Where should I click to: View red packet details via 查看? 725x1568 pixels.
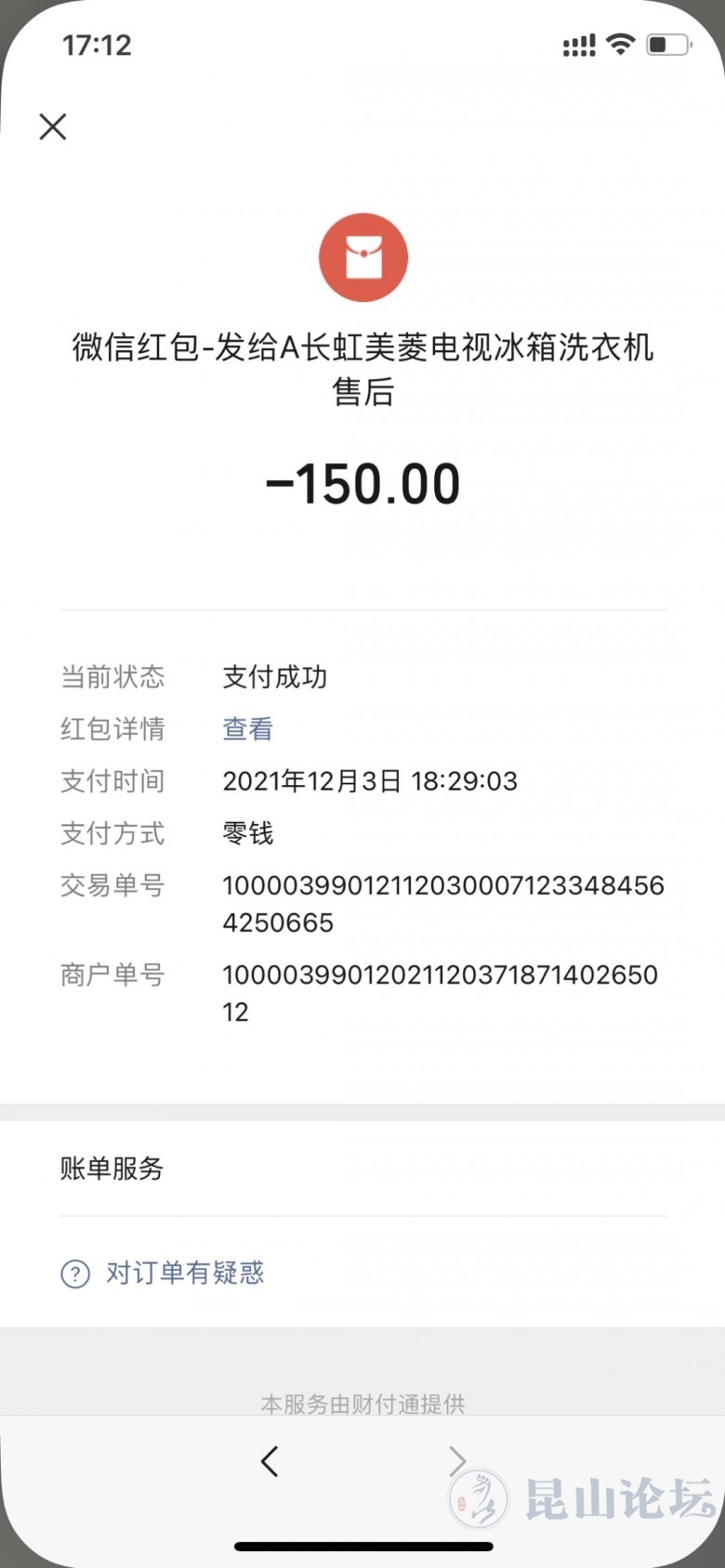coord(247,729)
